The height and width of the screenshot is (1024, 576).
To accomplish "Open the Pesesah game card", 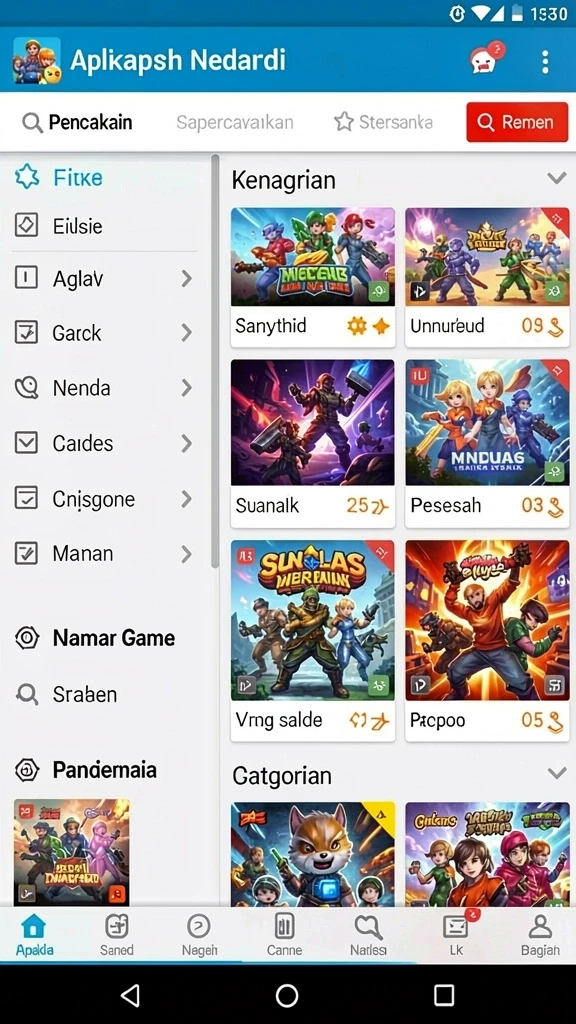I will pyautogui.click(x=487, y=443).
